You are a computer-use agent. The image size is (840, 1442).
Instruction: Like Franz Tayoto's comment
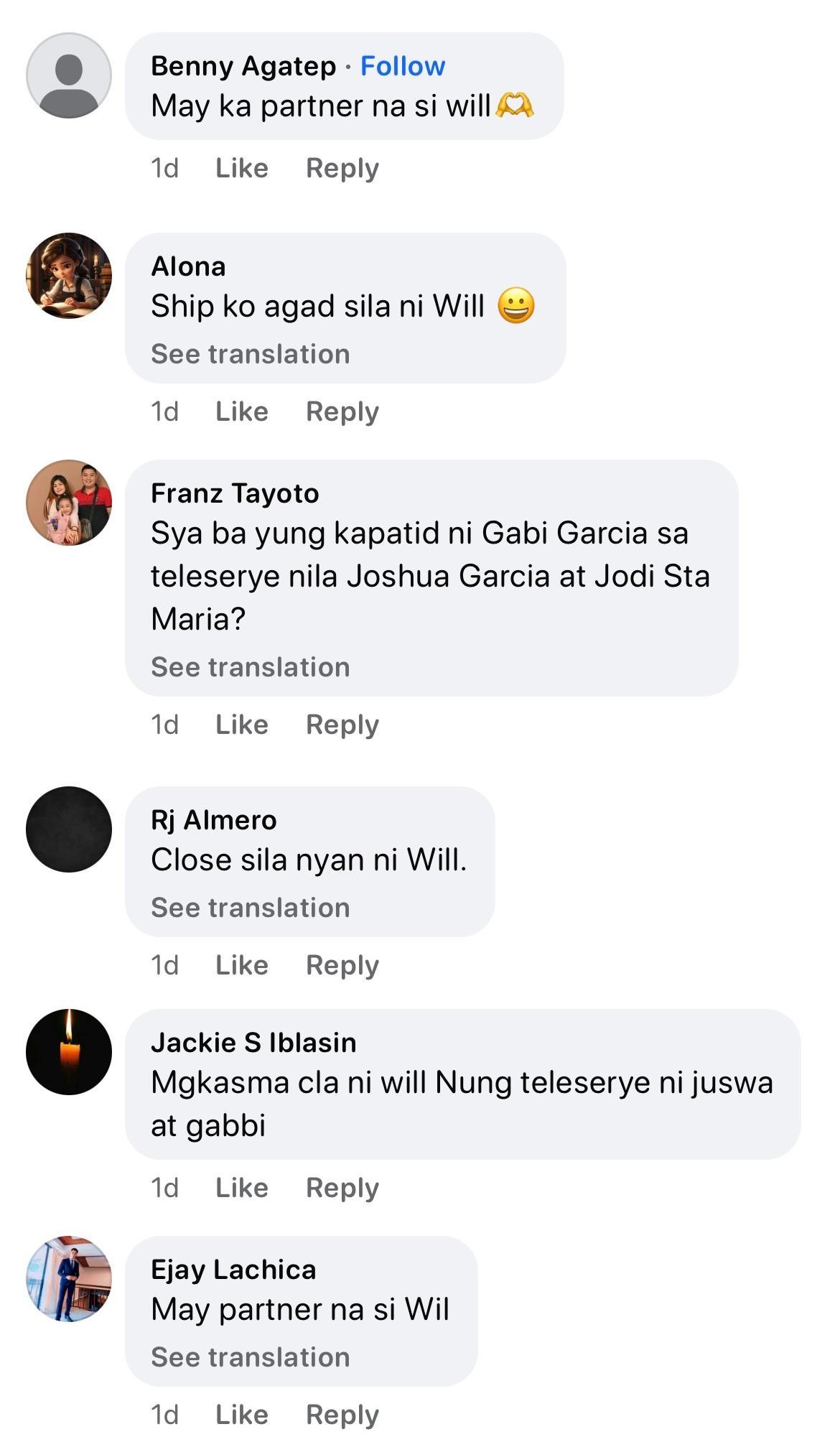point(241,725)
